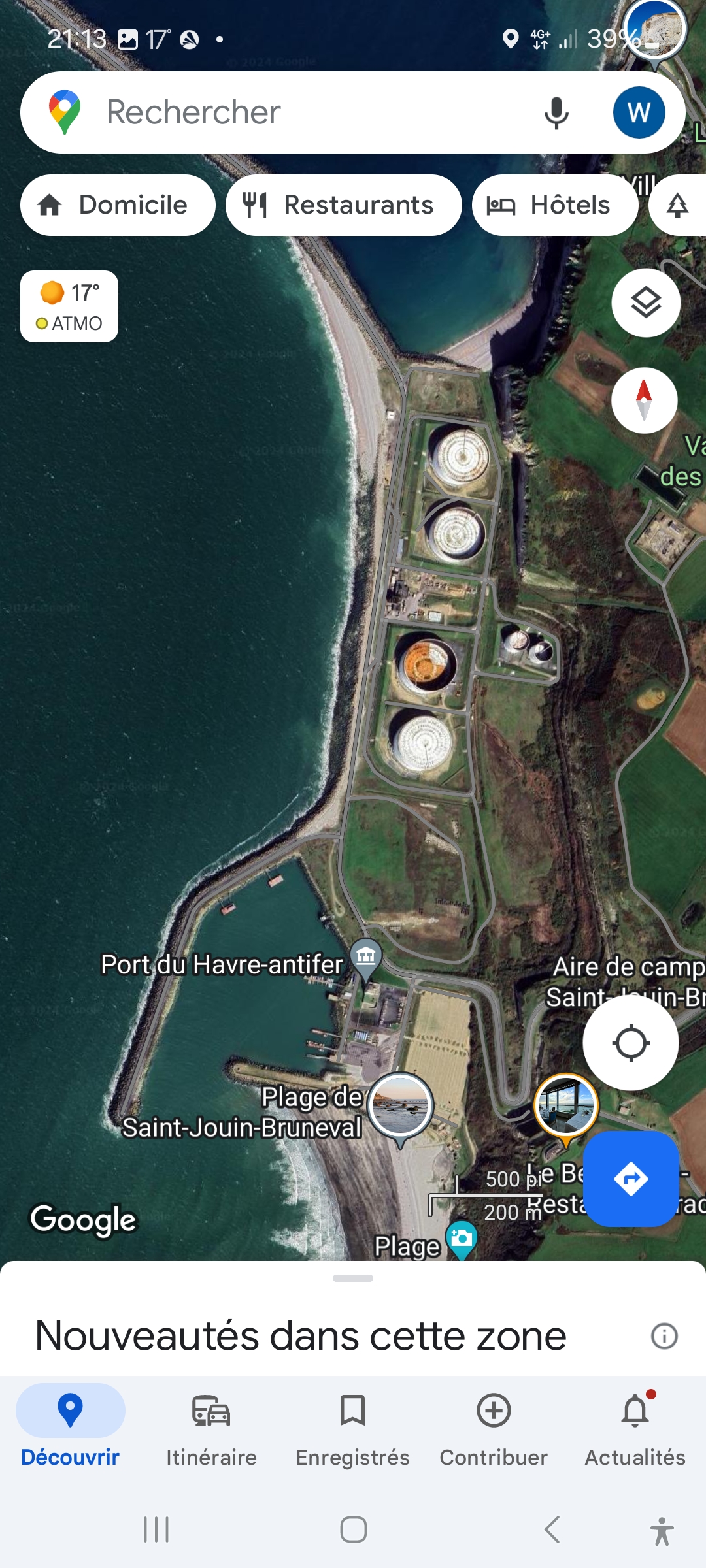The image size is (706, 1568).
Task: Select the Domicile chip
Action: [x=118, y=205]
